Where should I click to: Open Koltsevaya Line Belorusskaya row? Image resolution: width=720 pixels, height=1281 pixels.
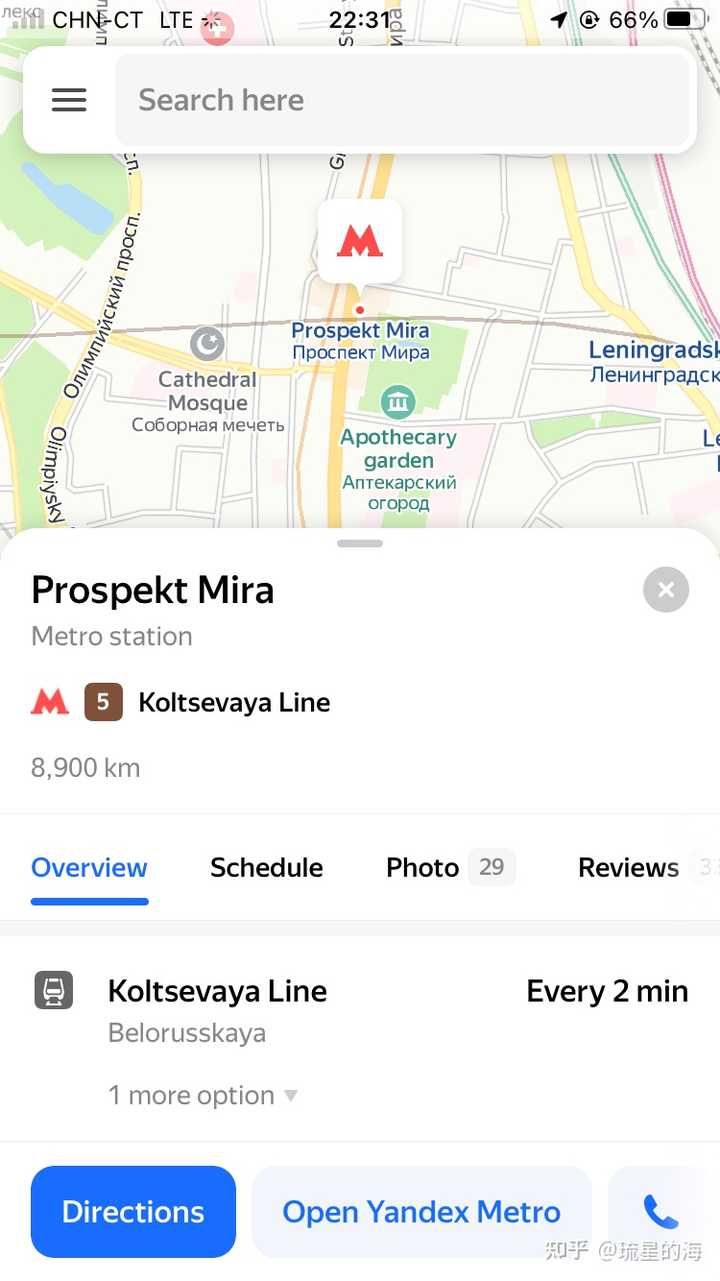point(360,1010)
